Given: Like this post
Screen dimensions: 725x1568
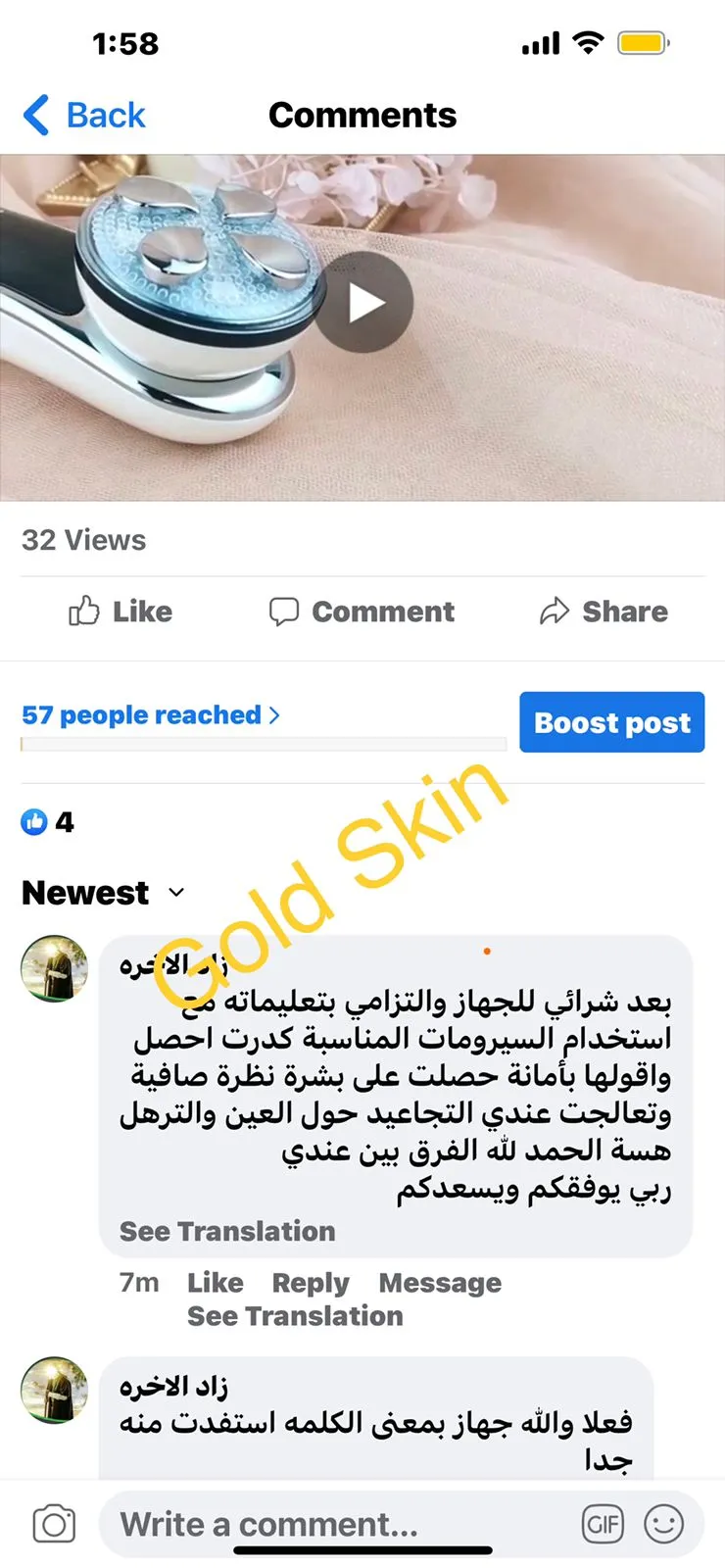Looking at the screenshot, I should [x=121, y=612].
